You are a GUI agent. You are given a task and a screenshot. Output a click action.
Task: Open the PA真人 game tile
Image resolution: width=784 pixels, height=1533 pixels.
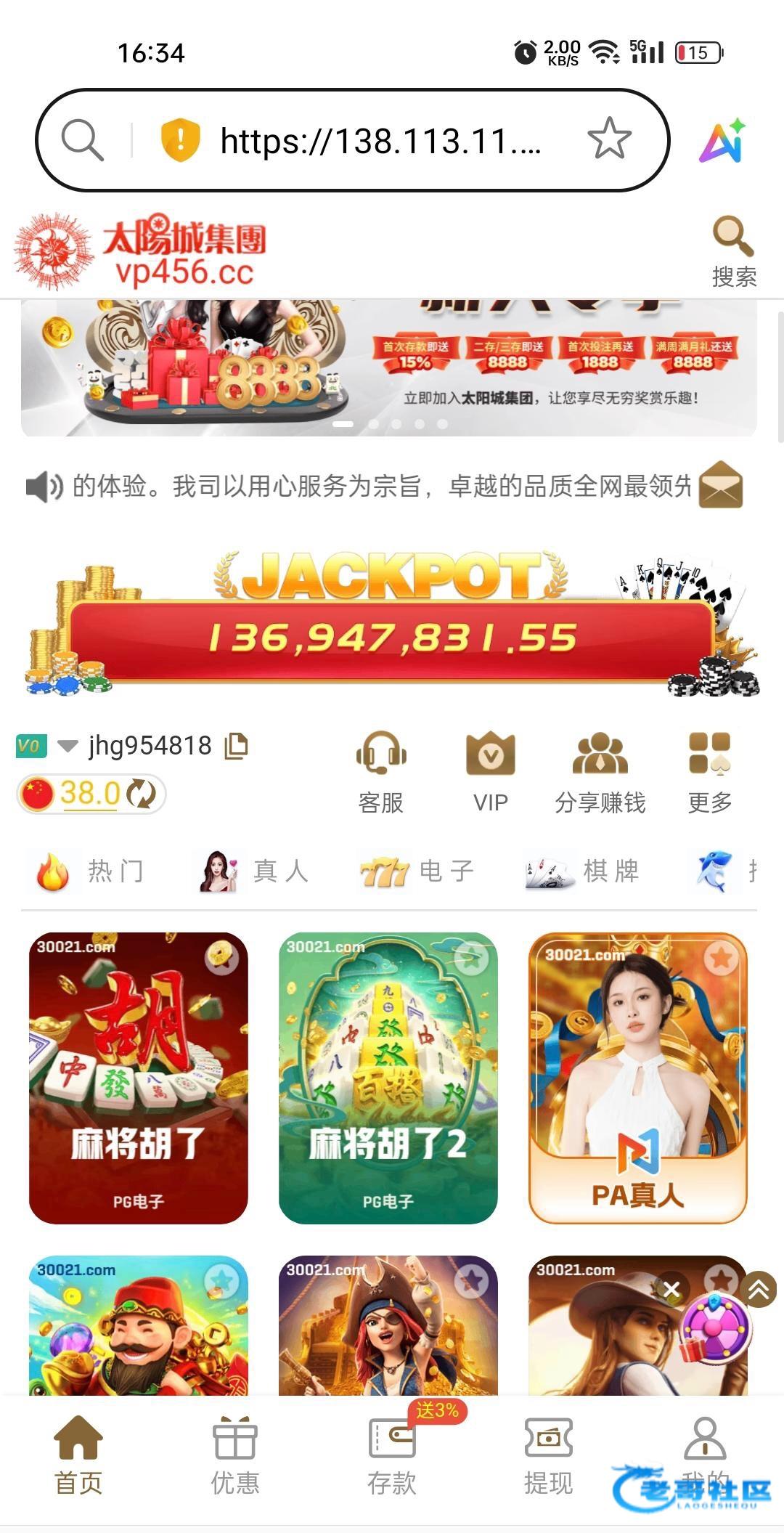(x=637, y=1078)
